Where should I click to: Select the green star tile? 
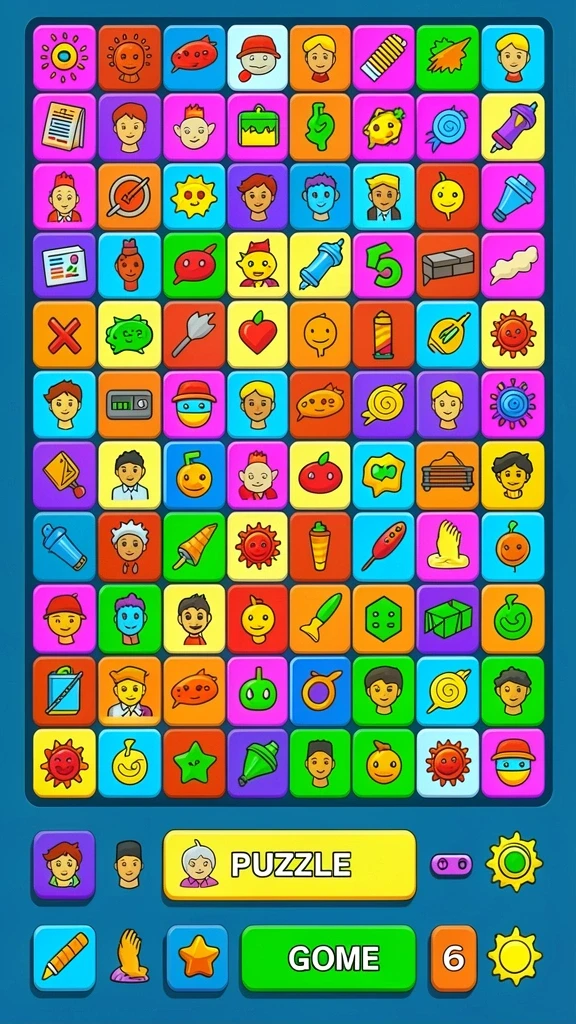point(194,763)
